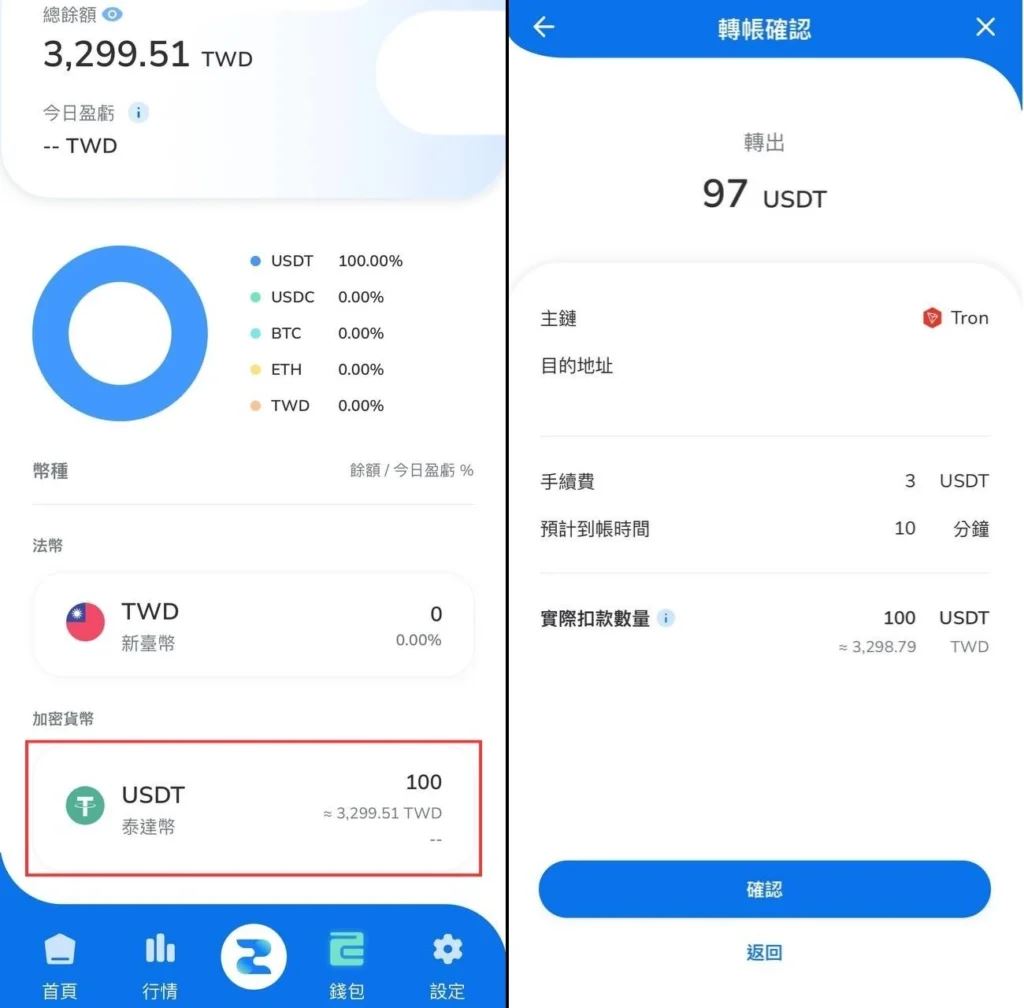Open the info icon beside 今日盈虧
The width and height of the screenshot is (1024, 1008).
(139, 112)
